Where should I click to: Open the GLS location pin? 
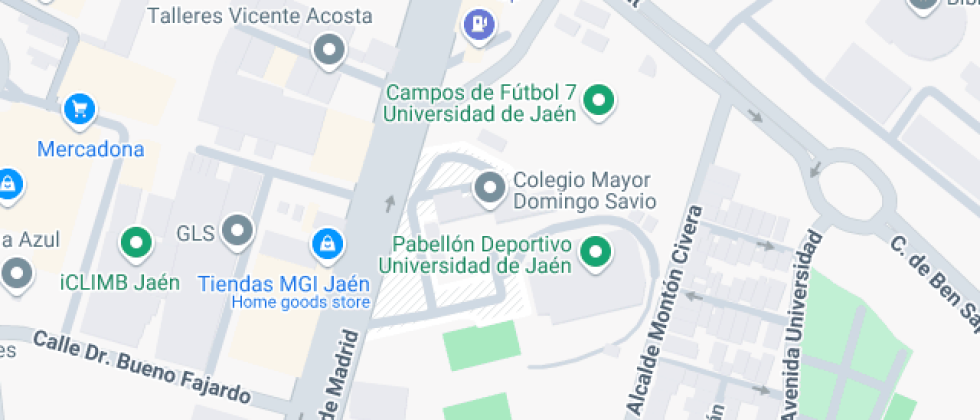[x=237, y=231]
